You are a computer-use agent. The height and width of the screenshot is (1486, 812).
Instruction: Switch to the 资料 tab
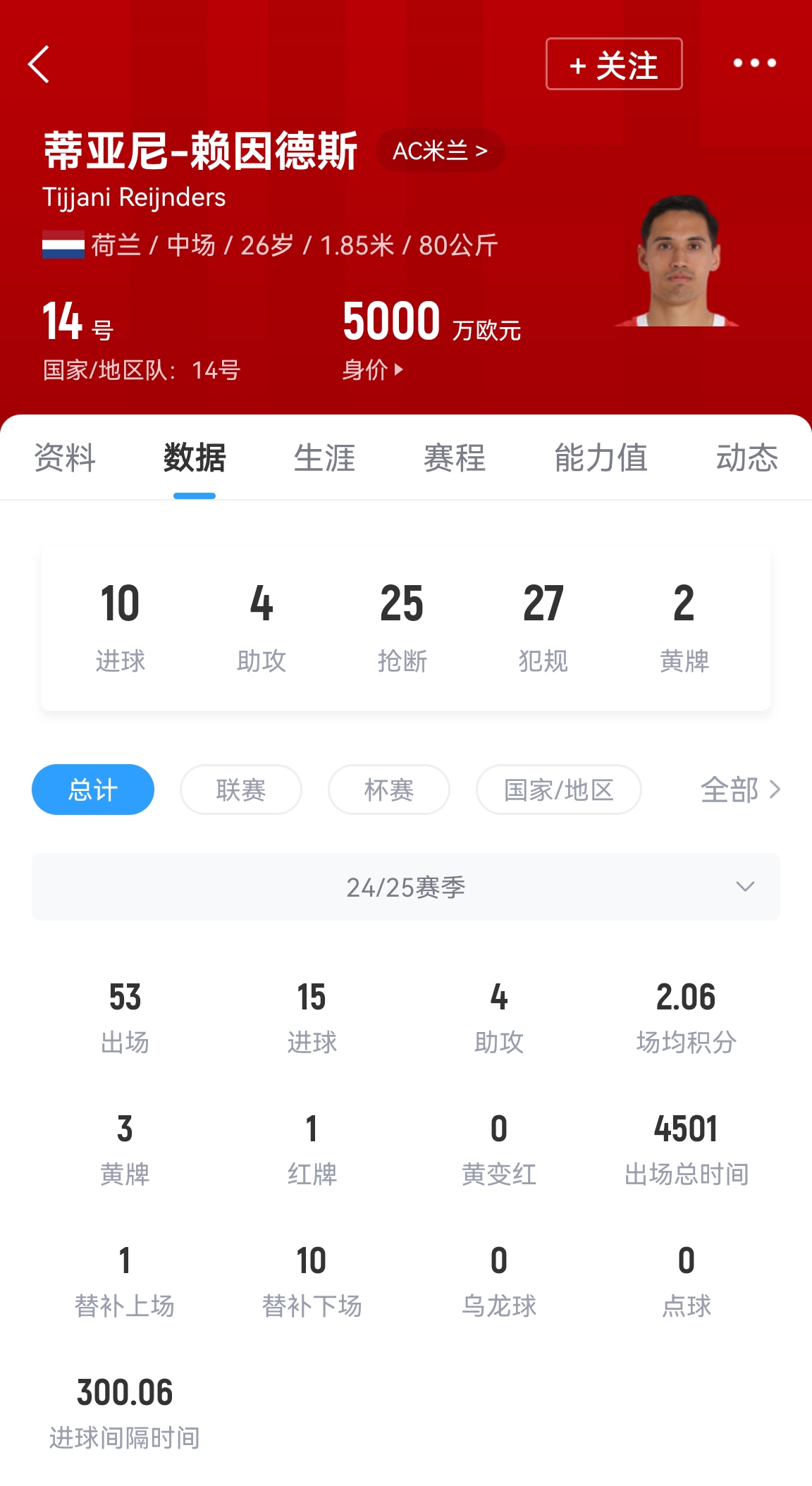[65, 458]
